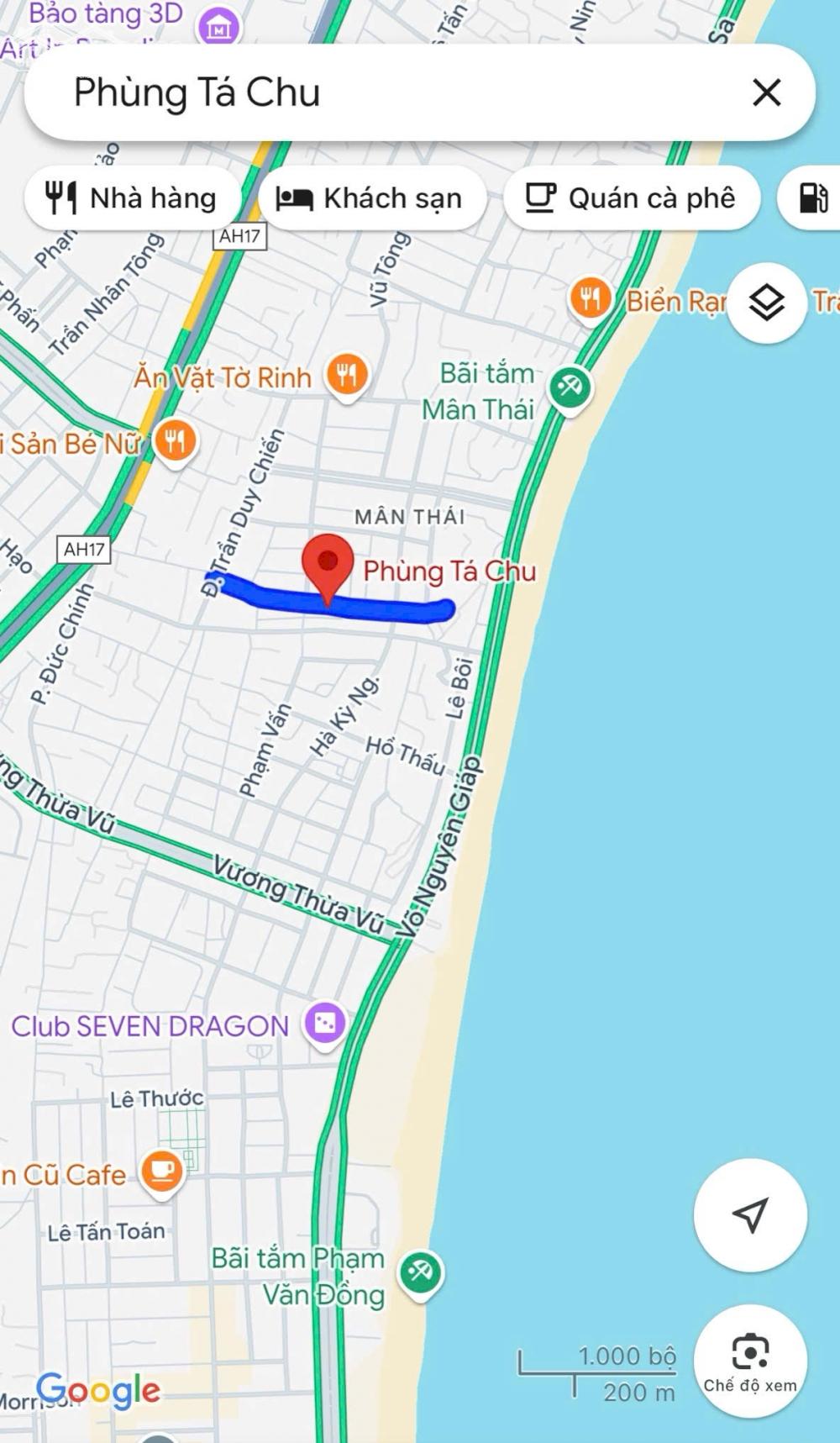
Task: Open the Sản Bé Nữ restaurant marker
Action: pyautogui.click(x=175, y=441)
